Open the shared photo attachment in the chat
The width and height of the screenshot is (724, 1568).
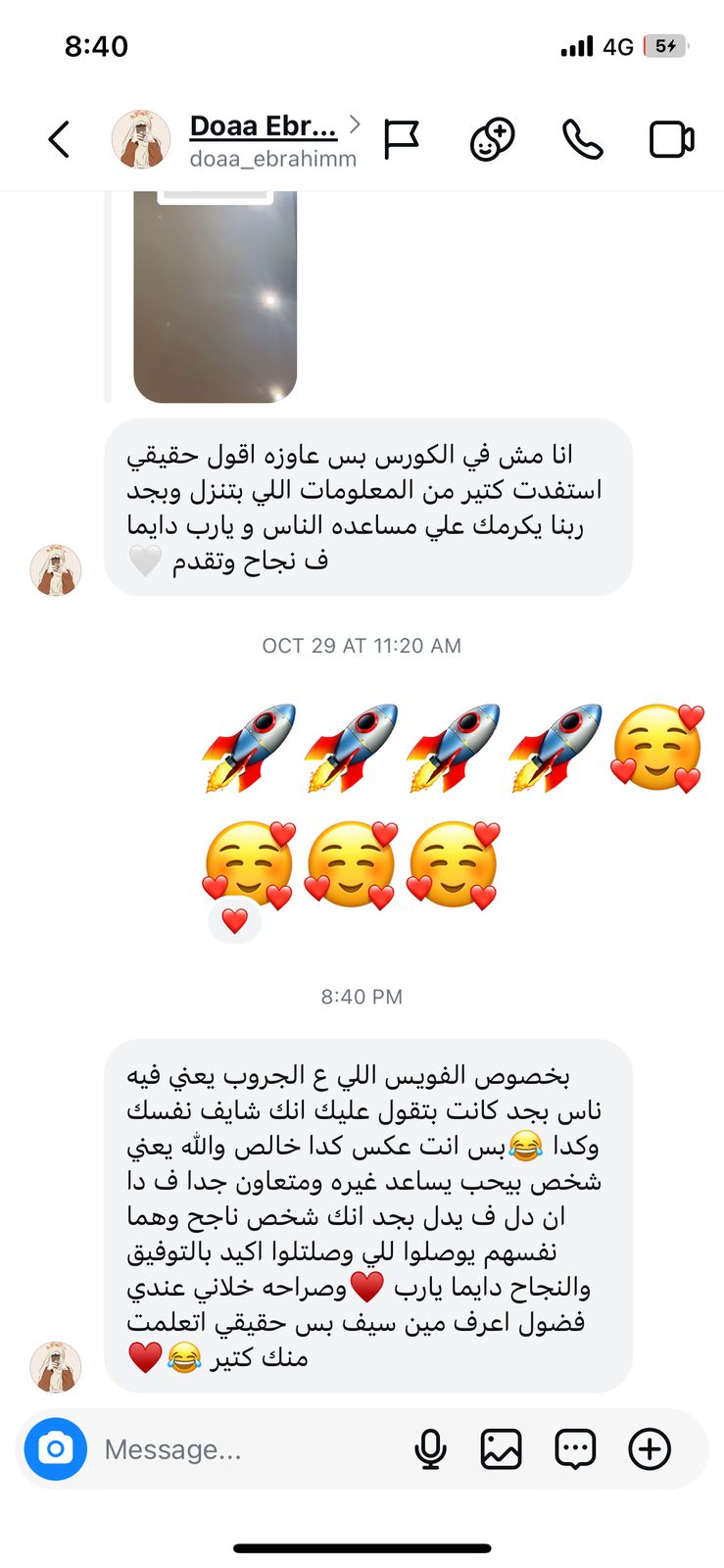[x=215, y=297]
